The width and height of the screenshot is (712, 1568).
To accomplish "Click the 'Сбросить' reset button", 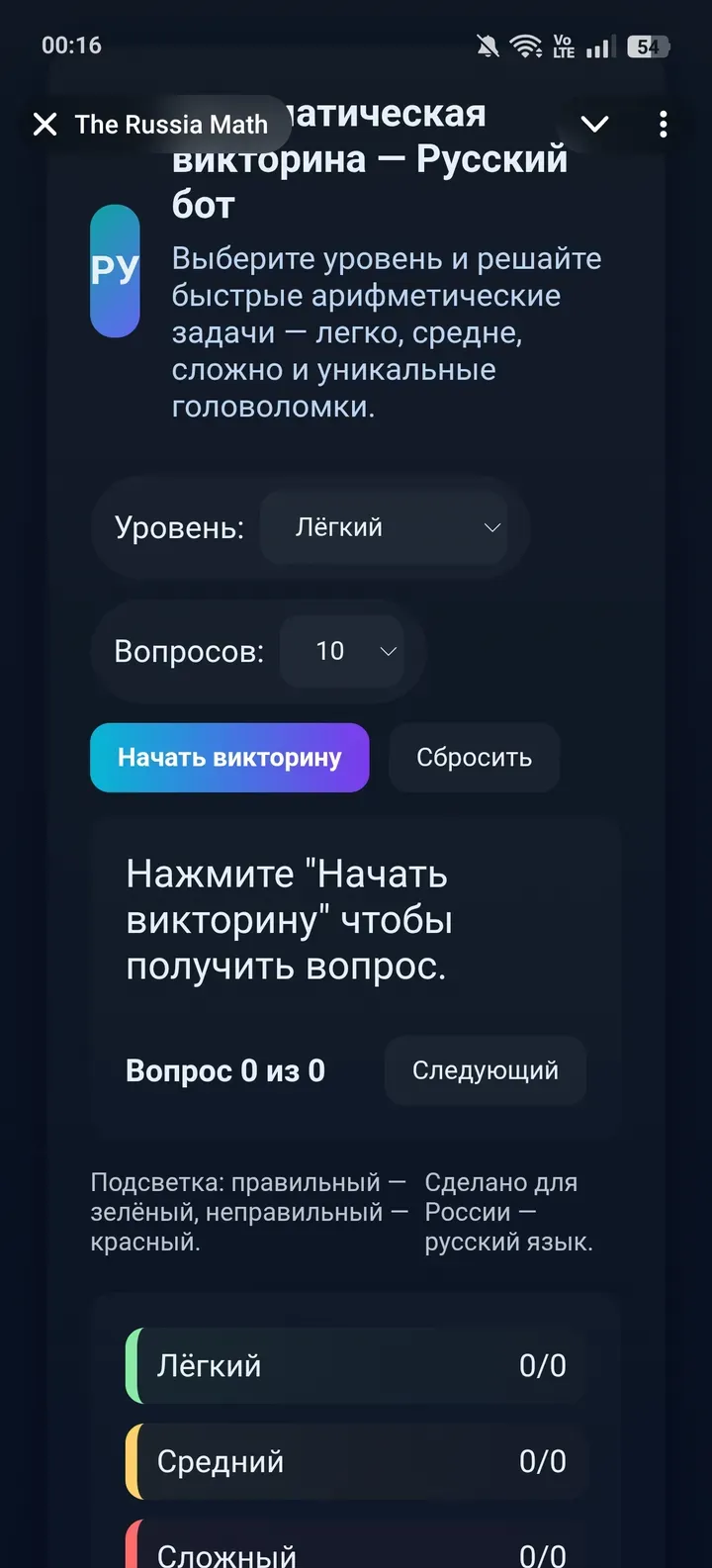I will pyautogui.click(x=474, y=758).
